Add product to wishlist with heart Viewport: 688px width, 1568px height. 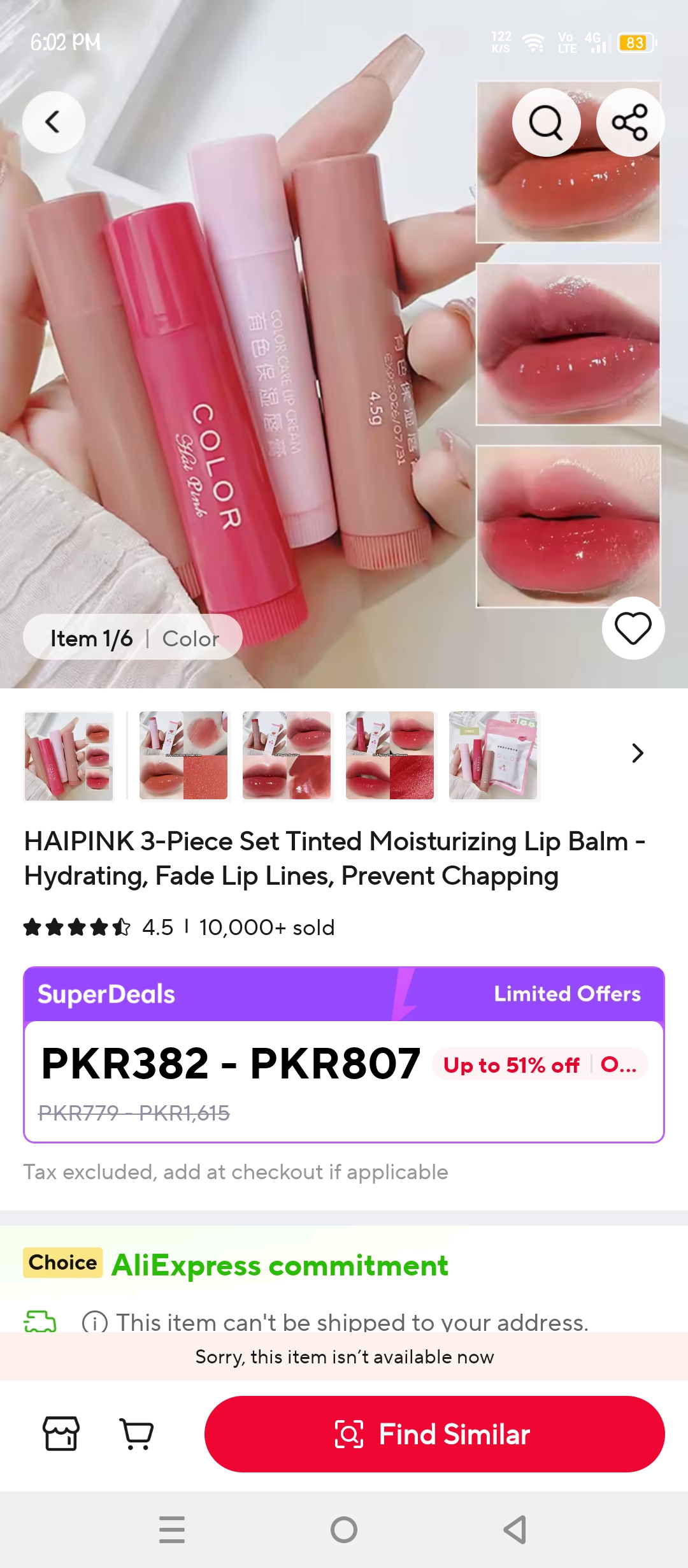point(633,628)
